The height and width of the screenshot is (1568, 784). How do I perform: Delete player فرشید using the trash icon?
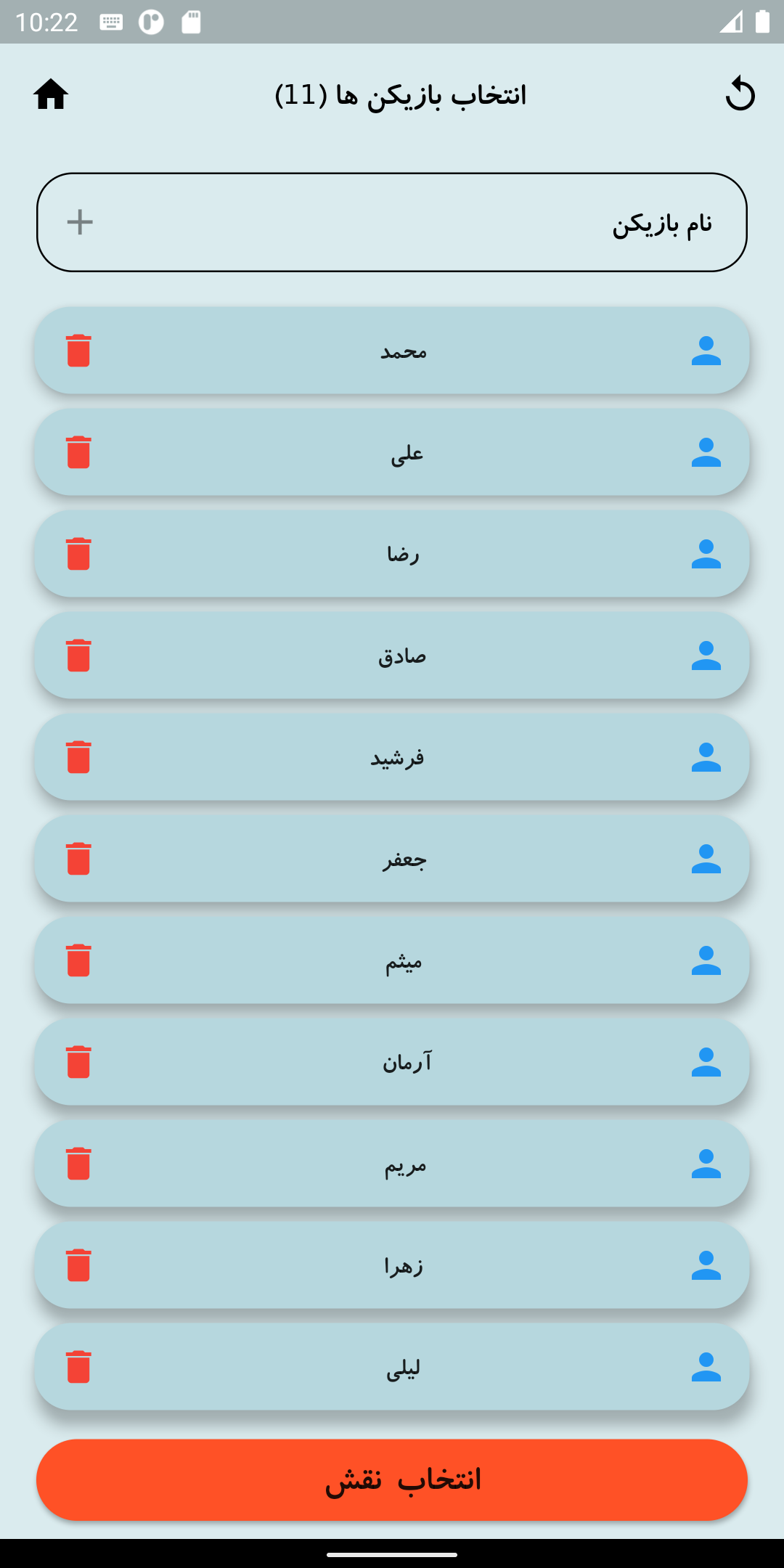point(78,758)
